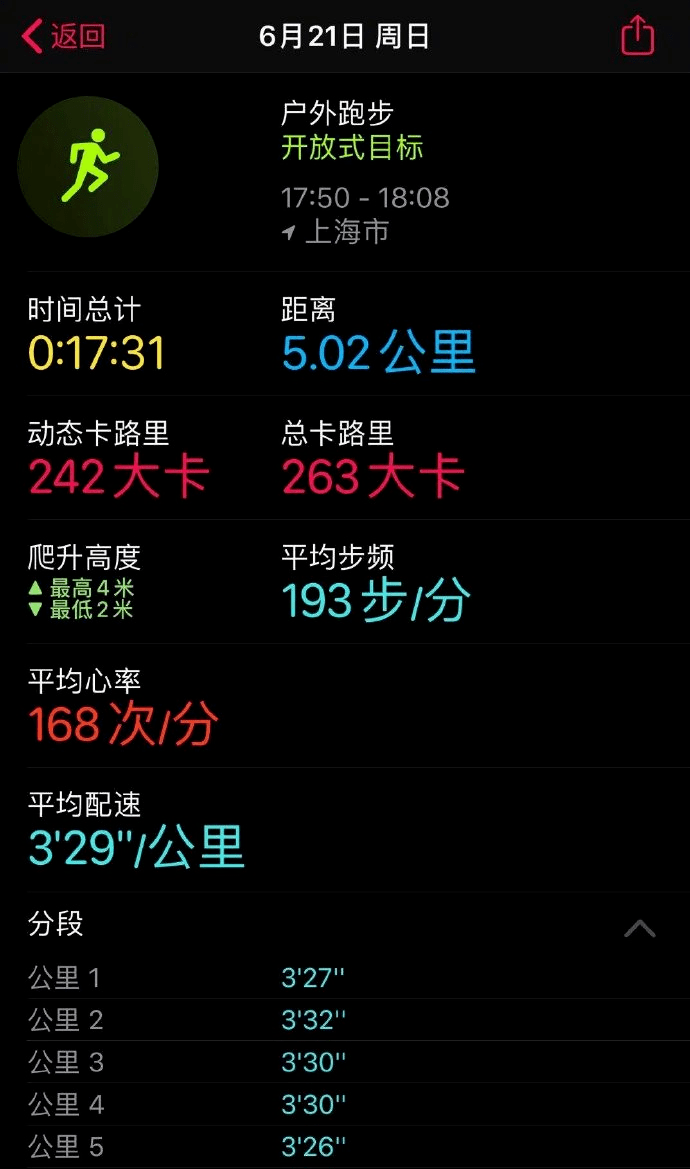The image size is (690, 1169).
Task: Share this workout summary
Action: [638, 36]
